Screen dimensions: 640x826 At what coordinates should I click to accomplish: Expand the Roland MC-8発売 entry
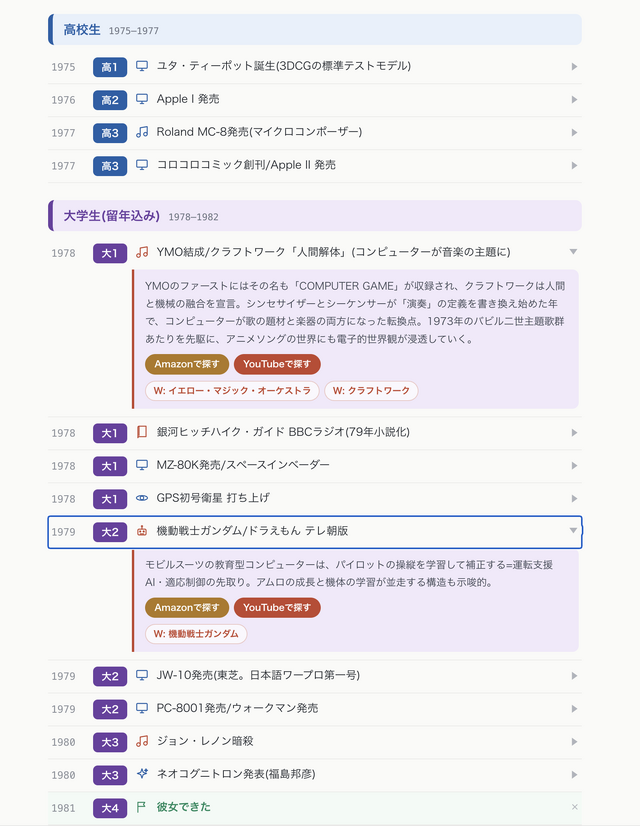(314, 133)
